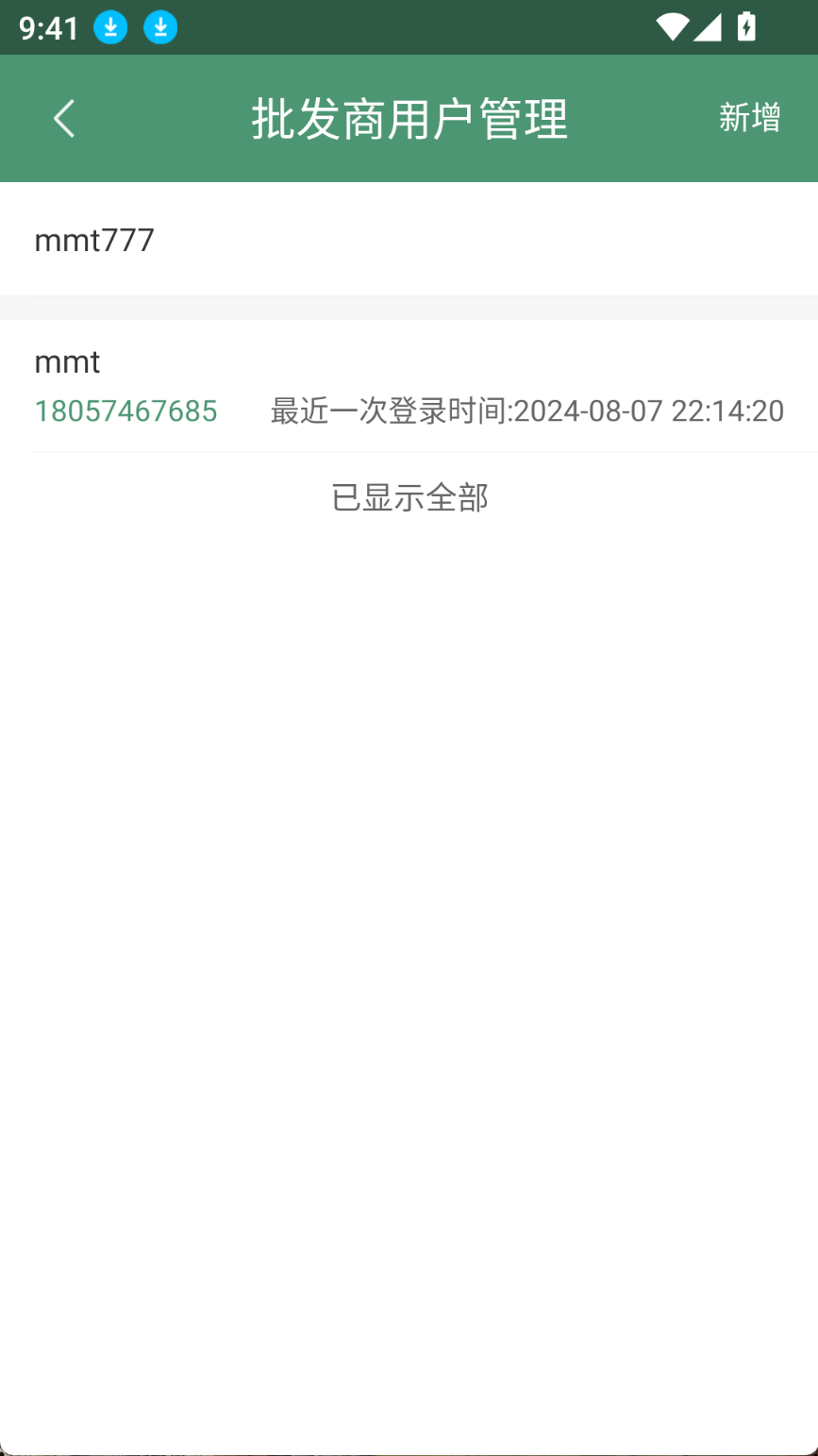Tap phone number 18057467685
The image size is (818, 1456).
coord(126,411)
